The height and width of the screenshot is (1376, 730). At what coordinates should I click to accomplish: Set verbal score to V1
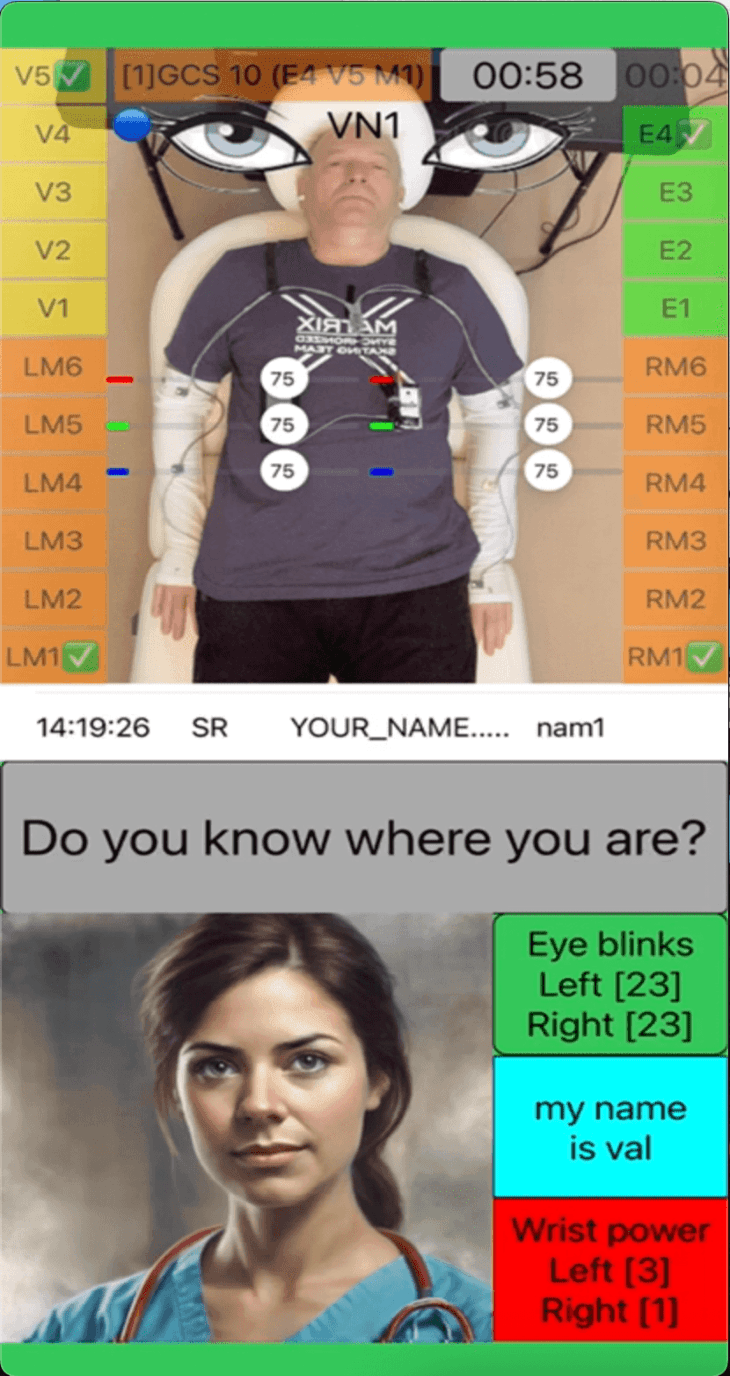point(52,308)
